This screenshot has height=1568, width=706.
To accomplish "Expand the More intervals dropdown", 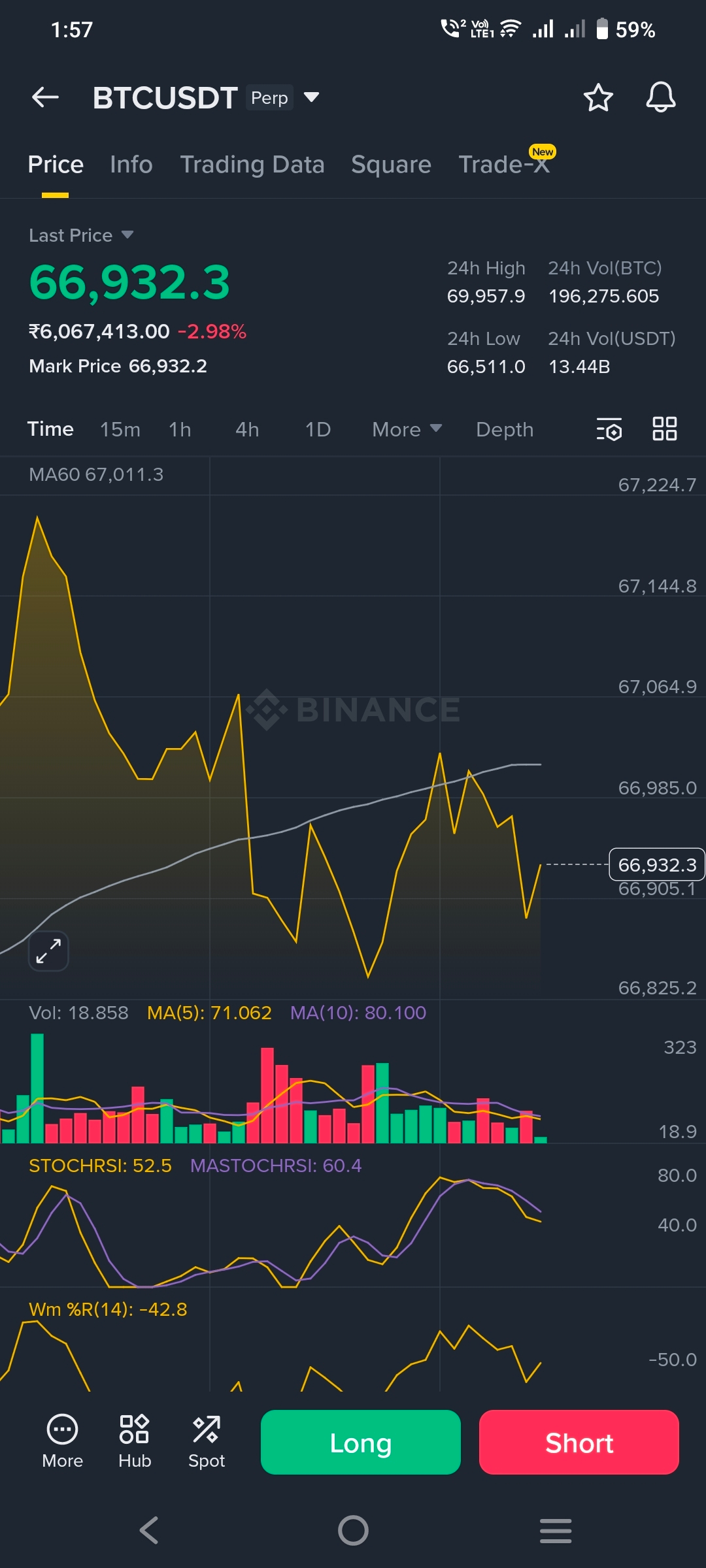I will coord(407,429).
